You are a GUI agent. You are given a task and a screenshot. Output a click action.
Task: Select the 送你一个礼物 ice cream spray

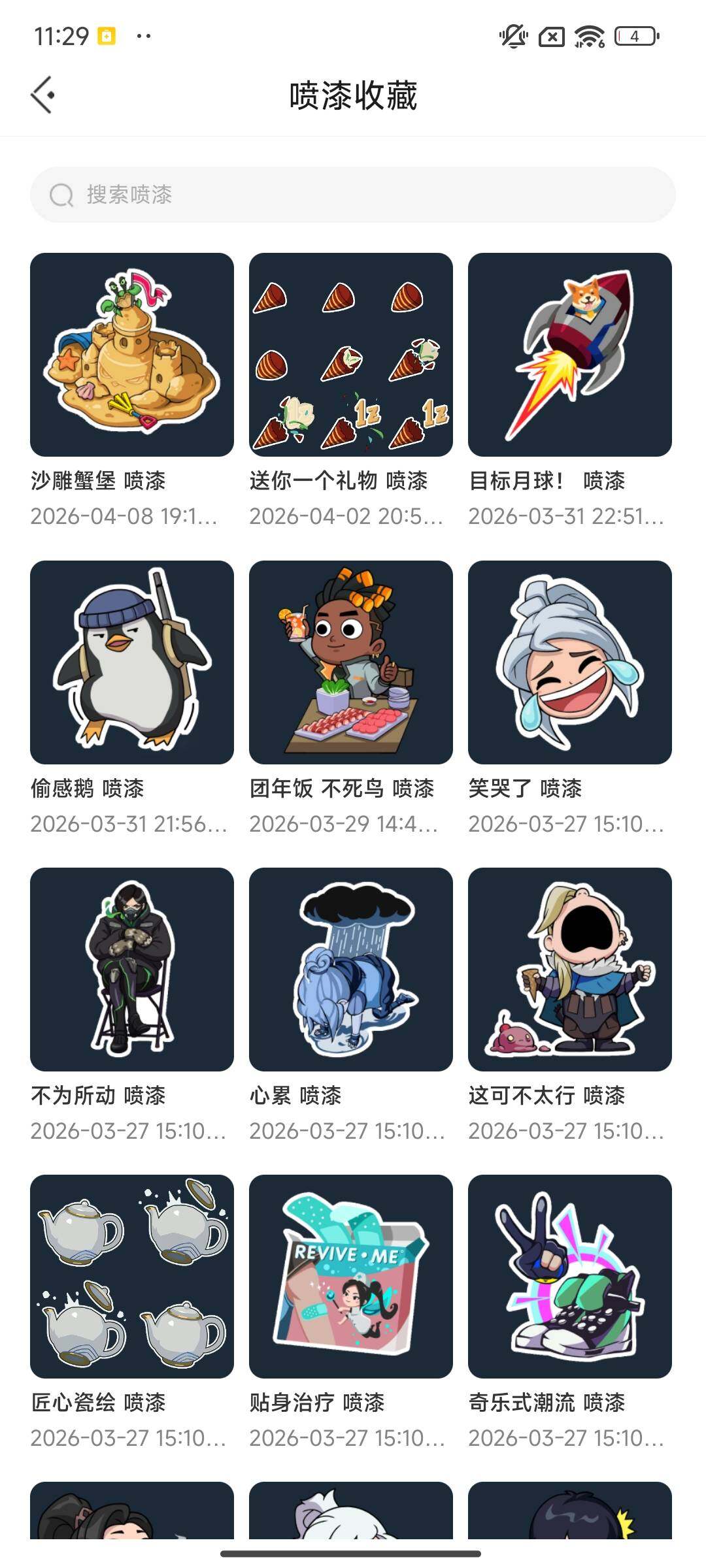pyautogui.click(x=351, y=356)
